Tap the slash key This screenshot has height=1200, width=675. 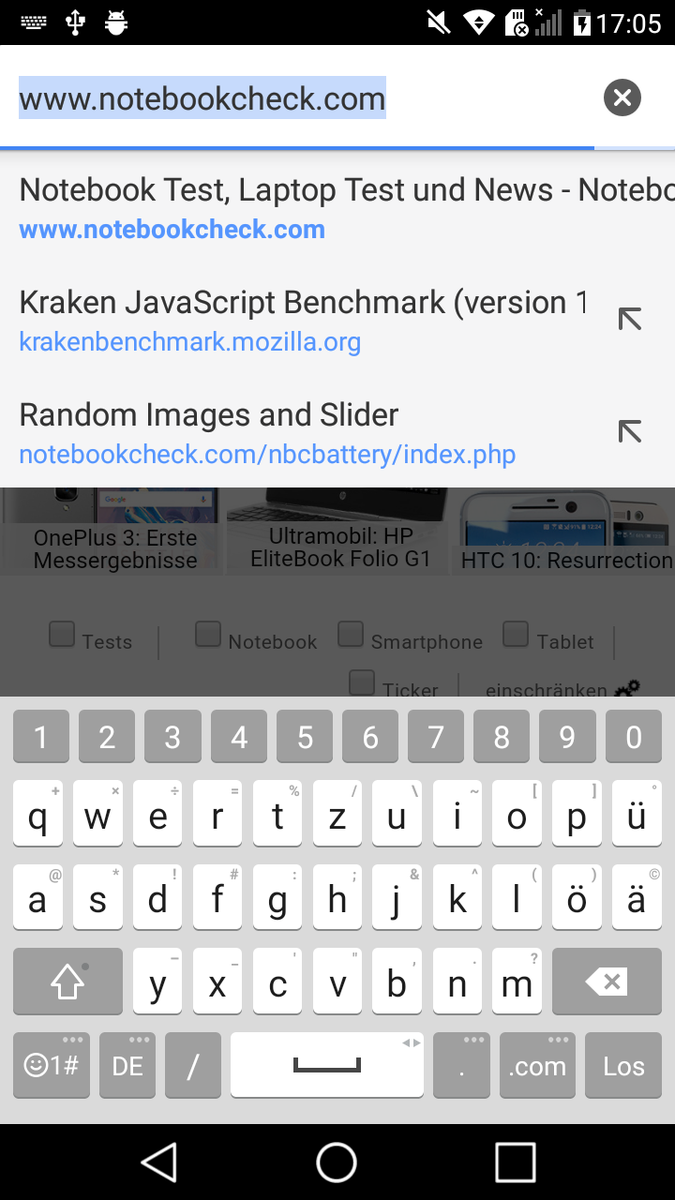[192, 1066]
